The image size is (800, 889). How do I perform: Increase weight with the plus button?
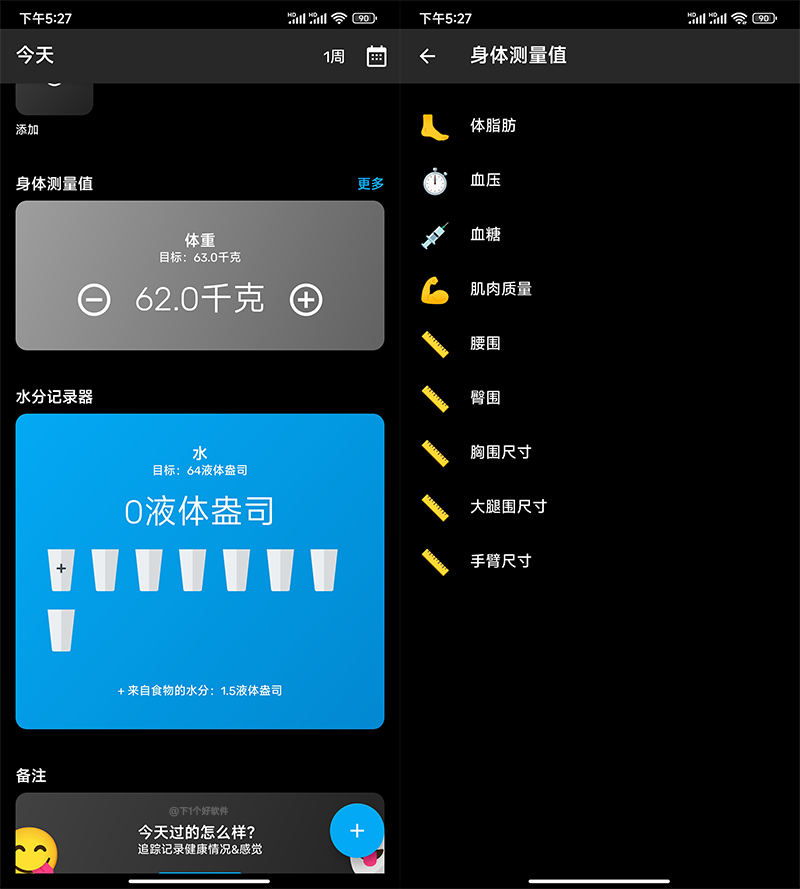pyautogui.click(x=306, y=299)
